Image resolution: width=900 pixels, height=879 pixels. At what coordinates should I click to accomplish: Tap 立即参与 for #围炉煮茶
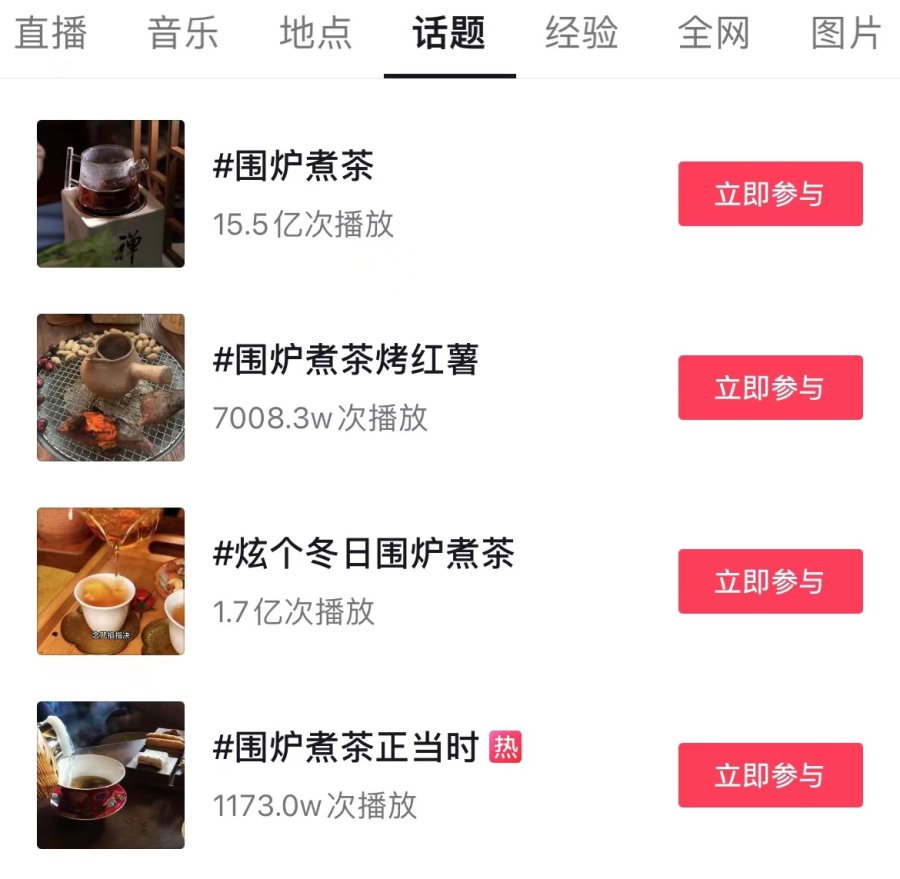(x=770, y=194)
